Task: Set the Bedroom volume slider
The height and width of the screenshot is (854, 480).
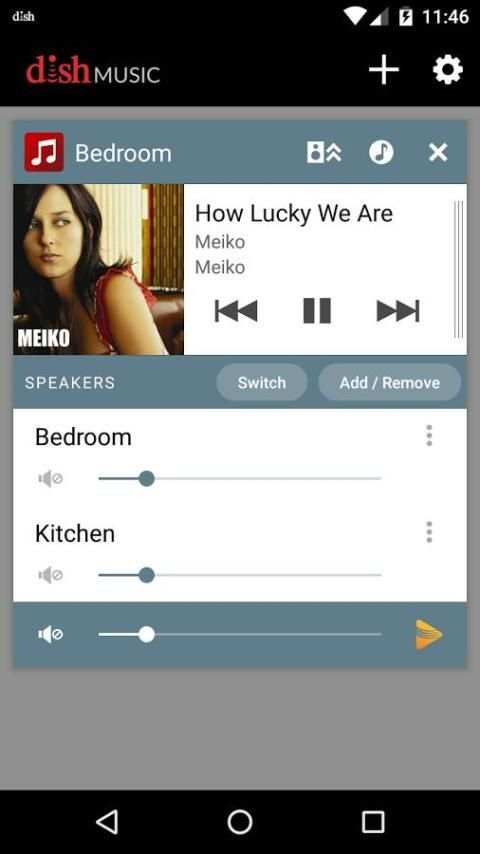Action: click(240, 479)
